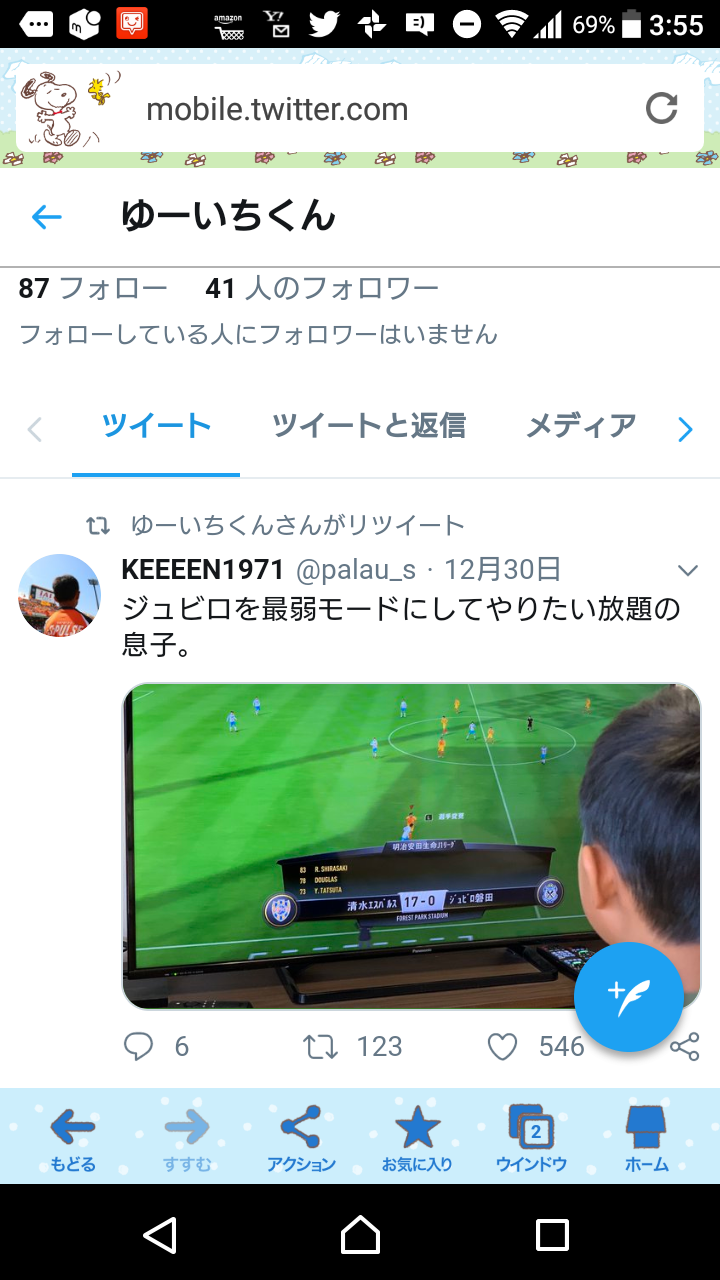The height and width of the screenshot is (1280, 720).
Task: View the 41 人のフォロワー list
Action: click(x=322, y=289)
